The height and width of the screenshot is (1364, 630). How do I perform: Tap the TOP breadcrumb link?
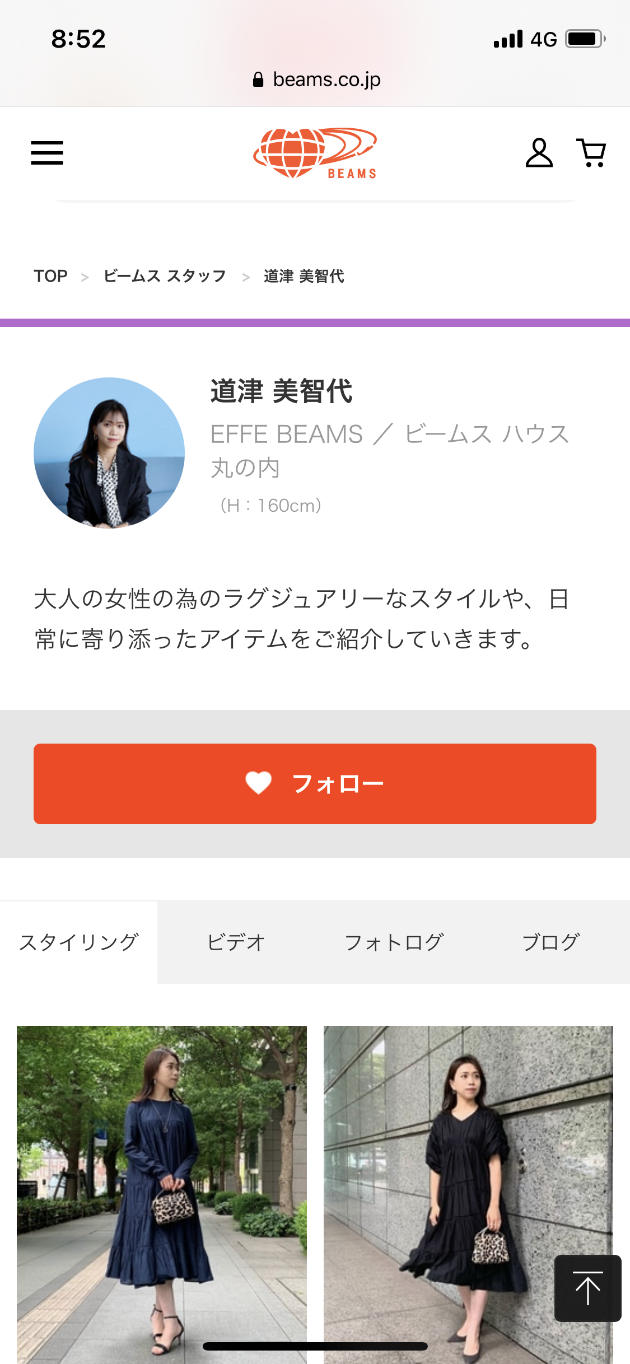[50, 276]
